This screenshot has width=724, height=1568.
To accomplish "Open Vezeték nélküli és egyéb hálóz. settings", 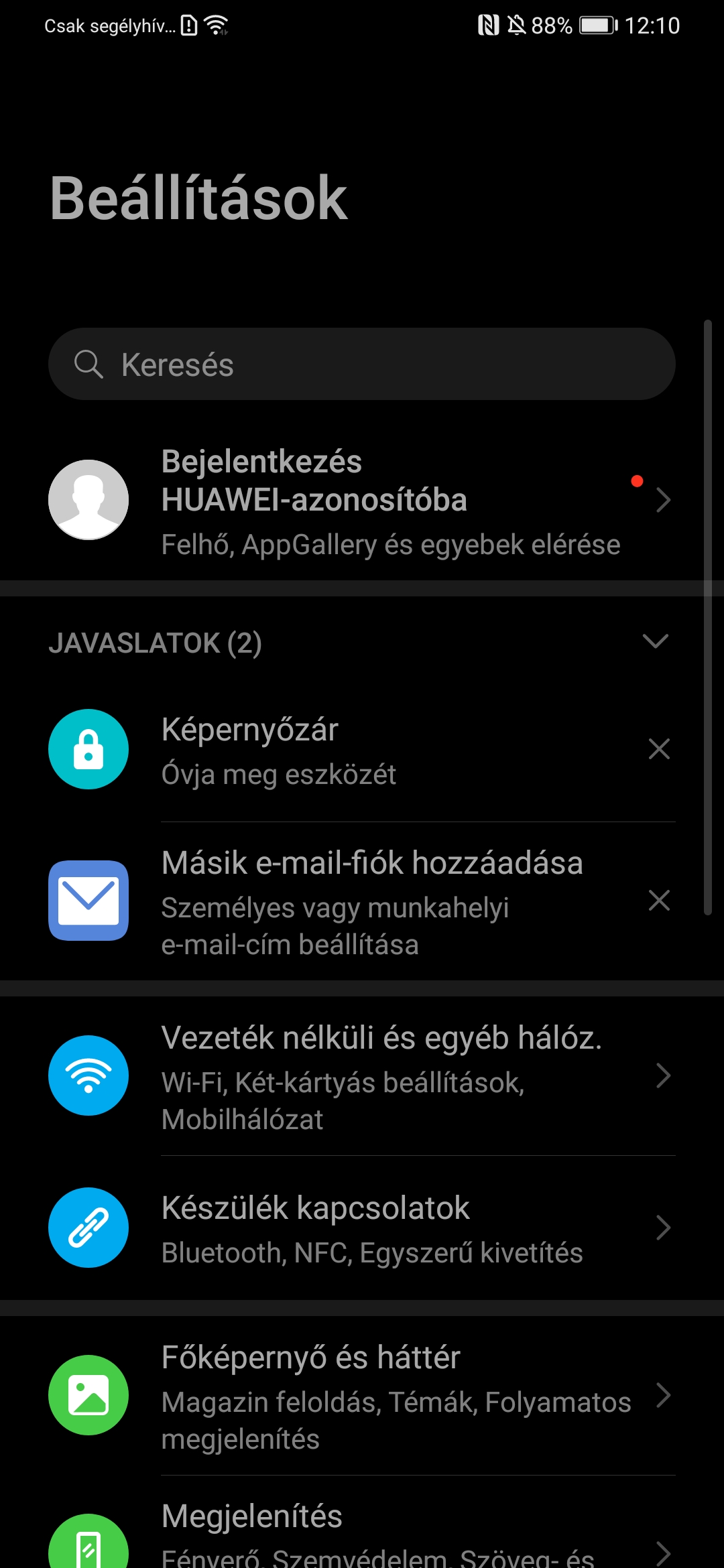I will [362, 1076].
